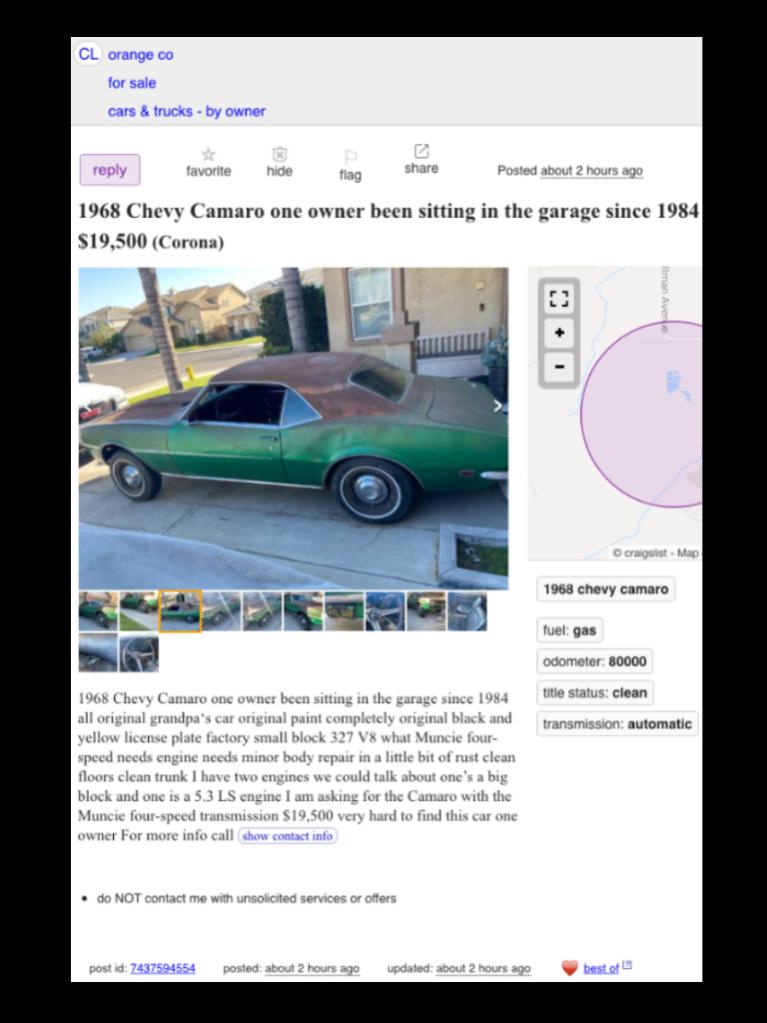Open the CL home logo link
The image size is (767, 1023).
coord(89,54)
